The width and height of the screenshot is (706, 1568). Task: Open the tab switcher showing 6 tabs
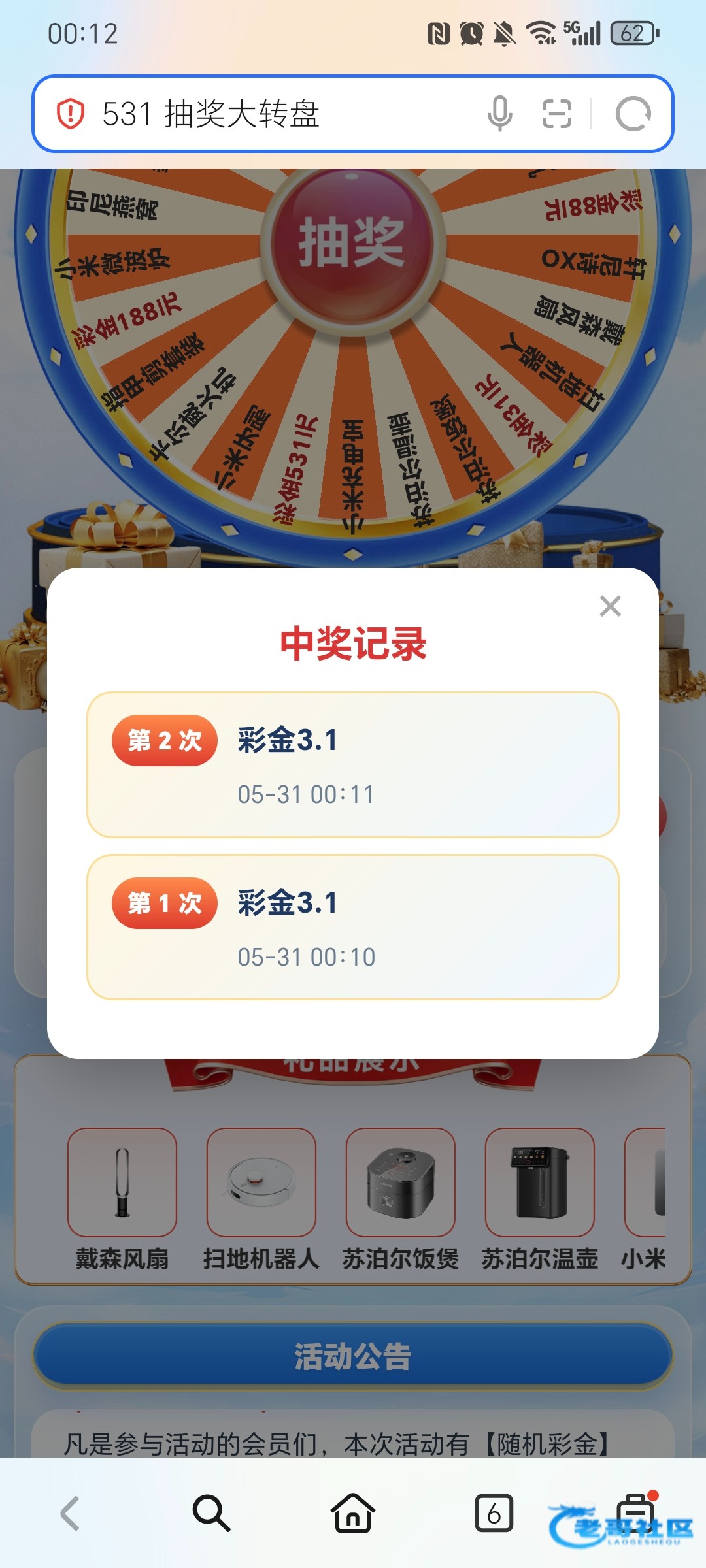[x=494, y=1513]
